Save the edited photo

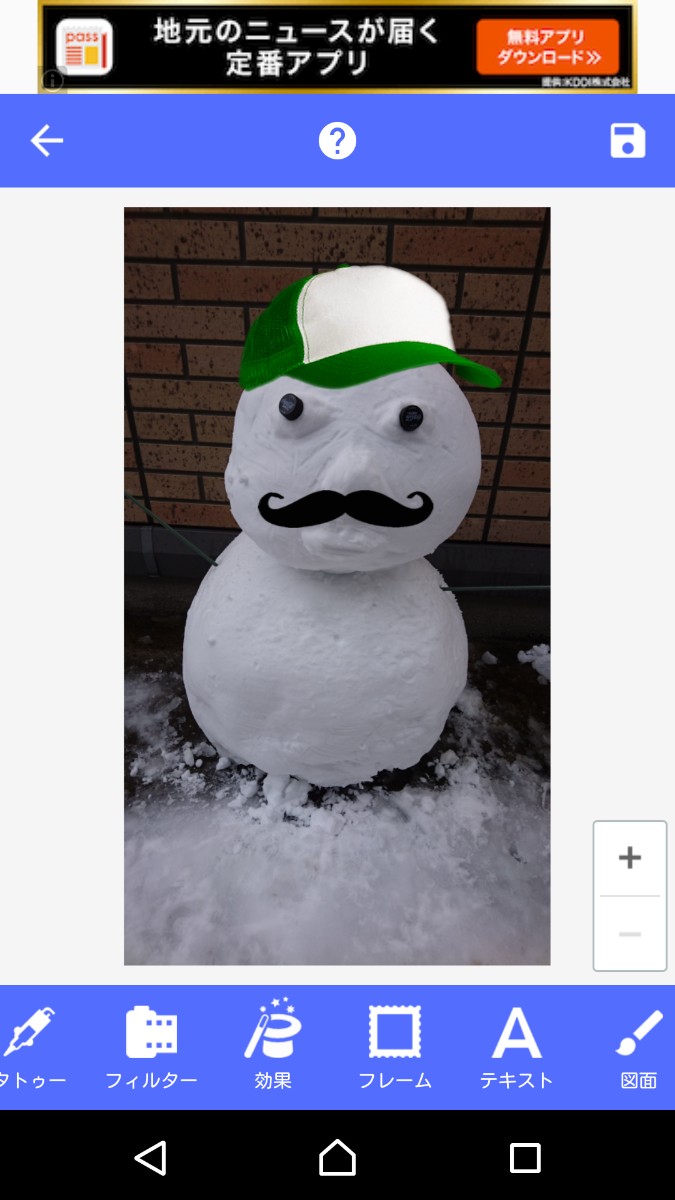coord(628,141)
